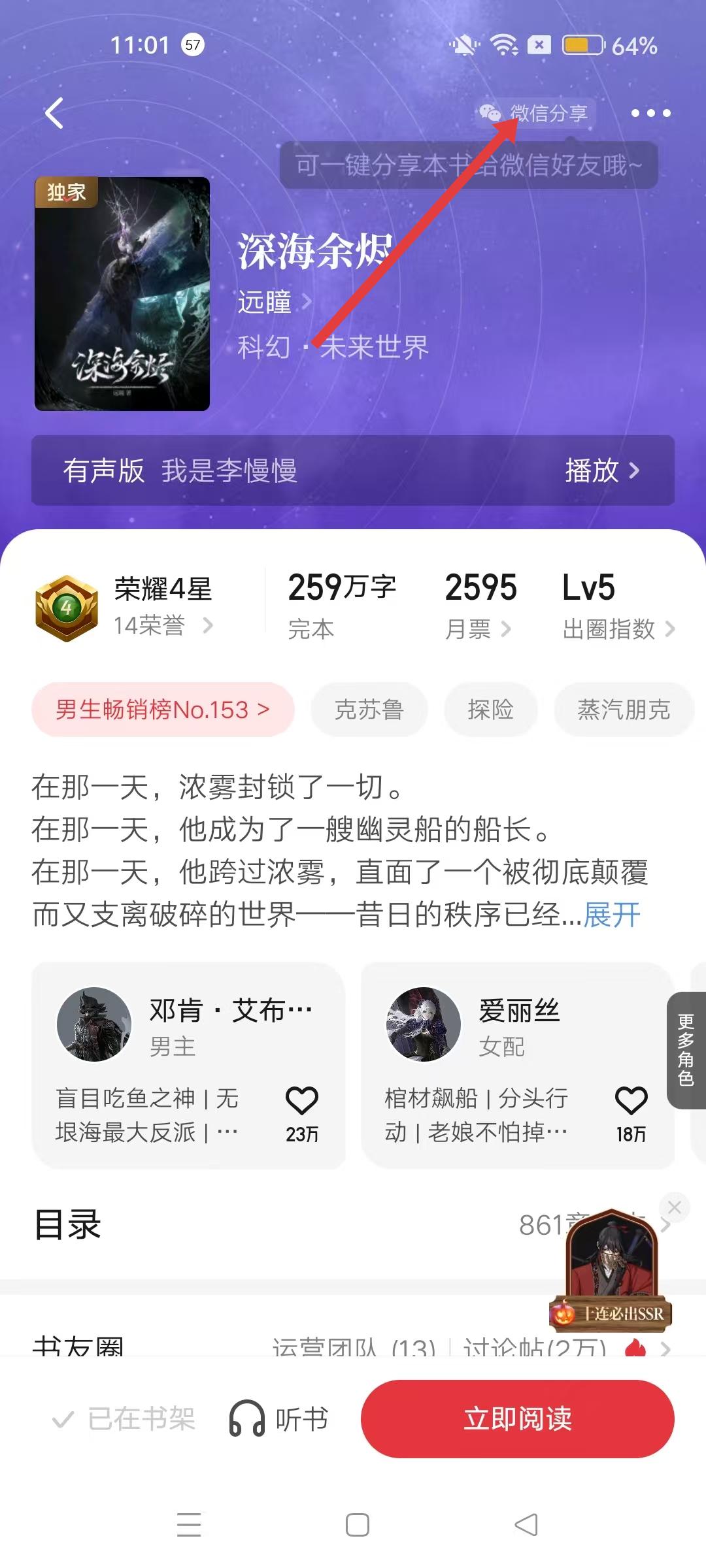Go back using the top-left arrow

pyautogui.click(x=55, y=114)
